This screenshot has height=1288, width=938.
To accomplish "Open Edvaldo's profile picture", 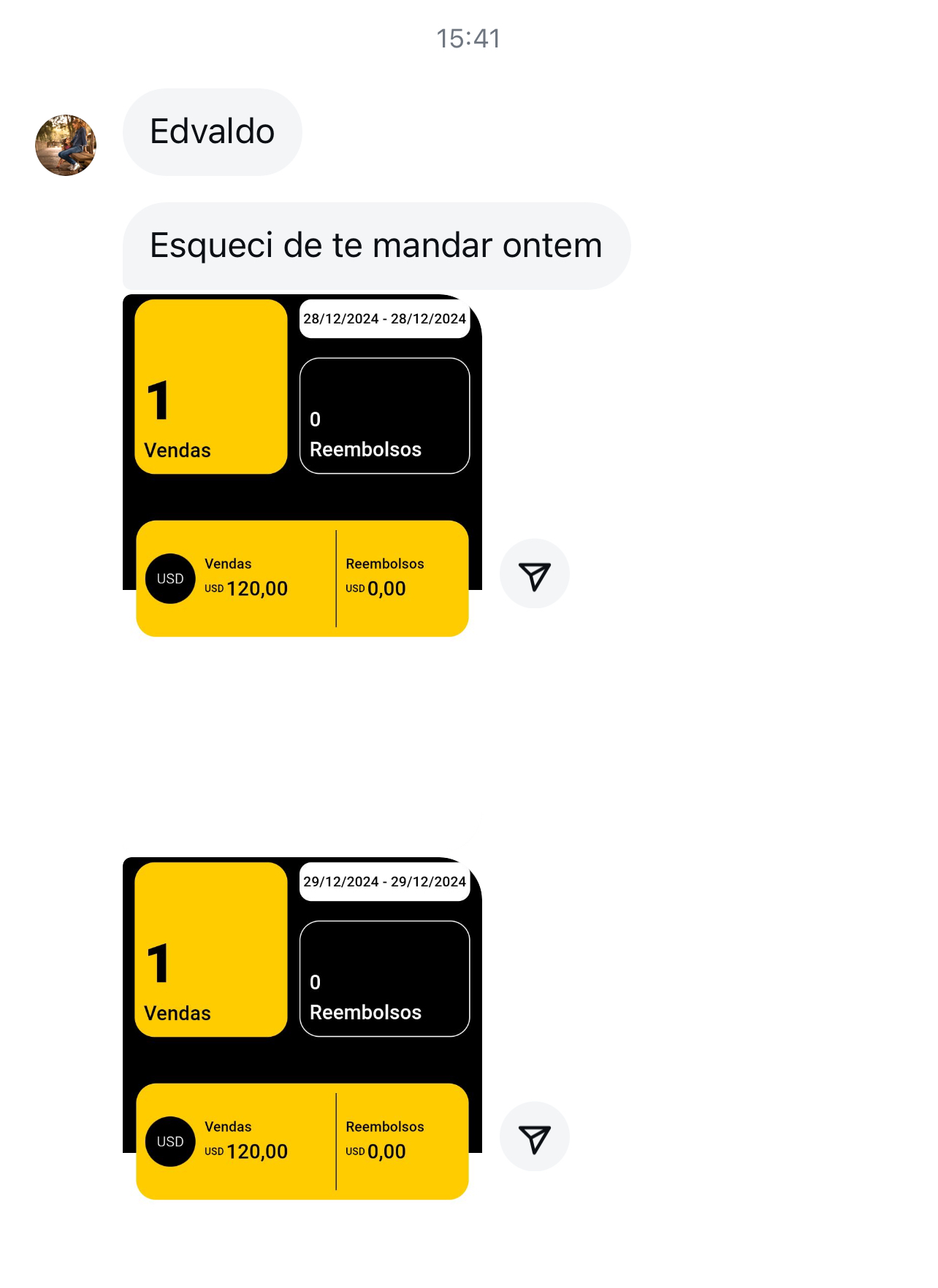I will click(x=66, y=145).
